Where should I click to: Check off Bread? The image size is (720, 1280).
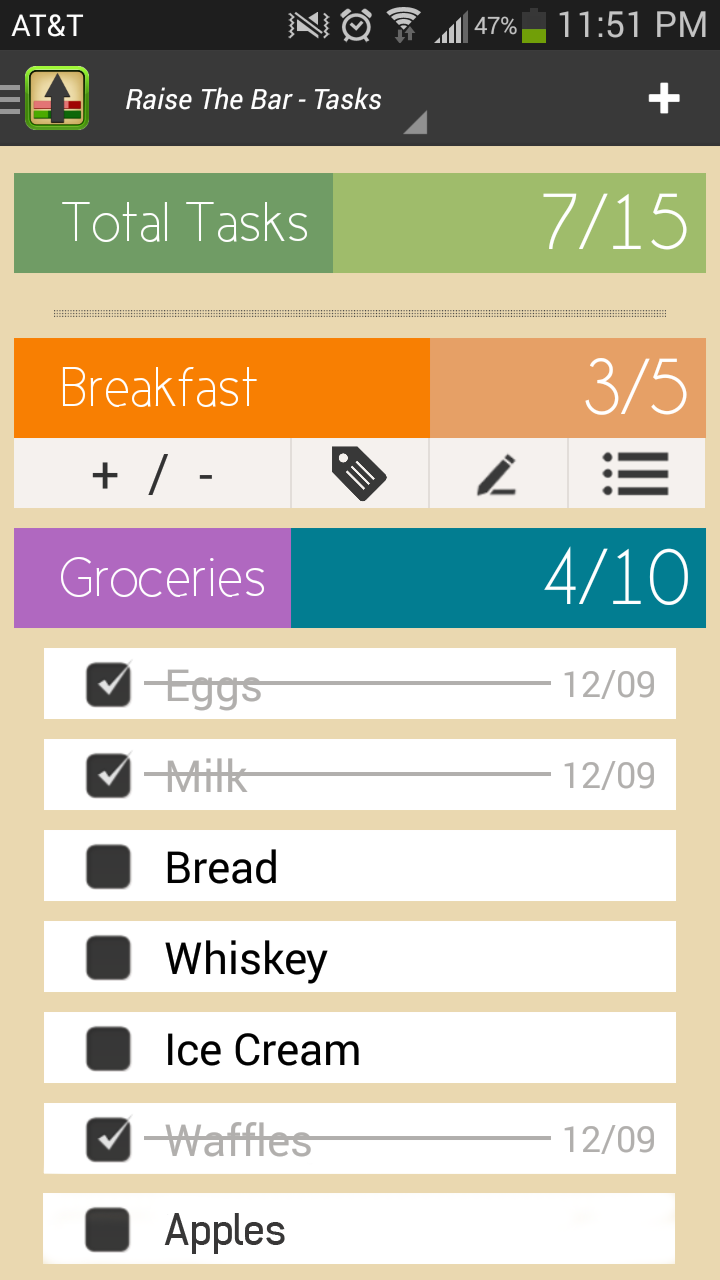(108, 866)
